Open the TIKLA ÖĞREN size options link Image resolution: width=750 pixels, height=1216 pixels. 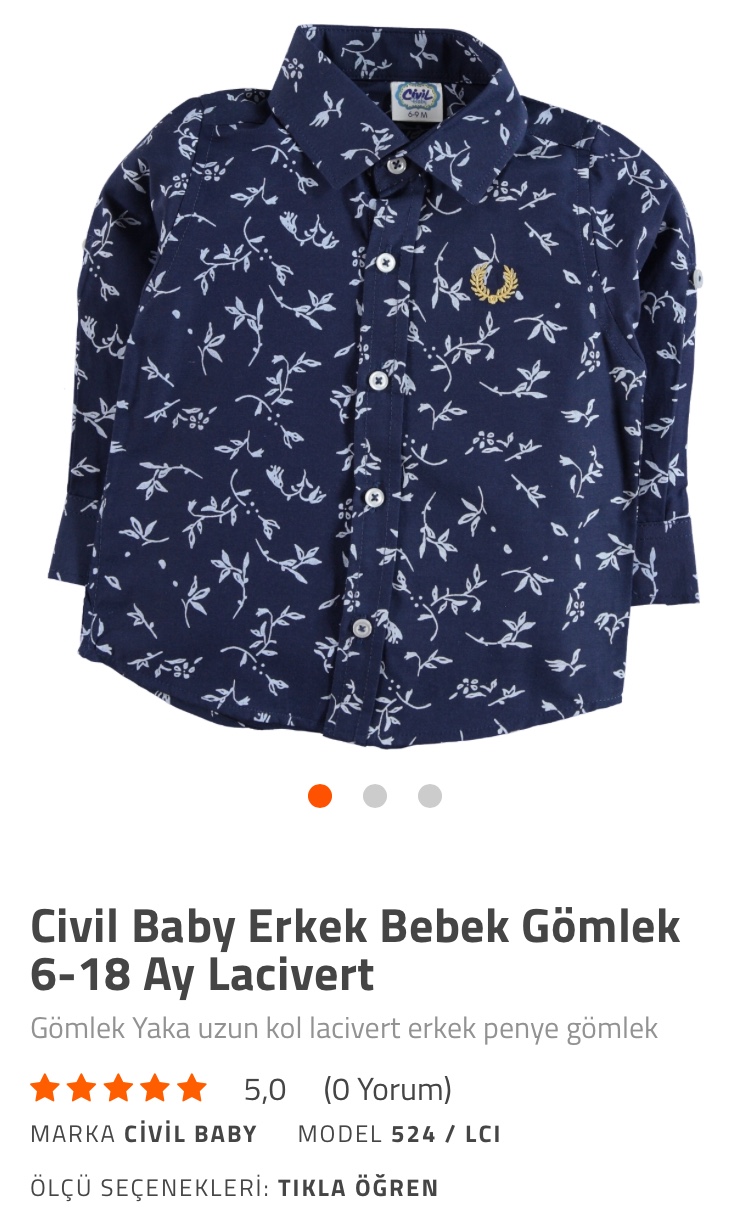(358, 1188)
